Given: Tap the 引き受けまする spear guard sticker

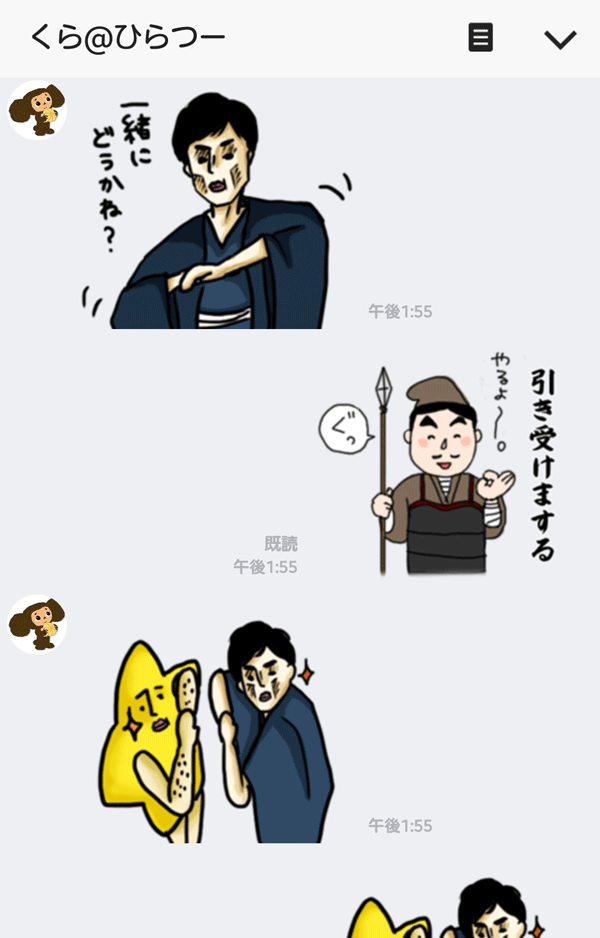Looking at the screenshot, I should (440, 465).
